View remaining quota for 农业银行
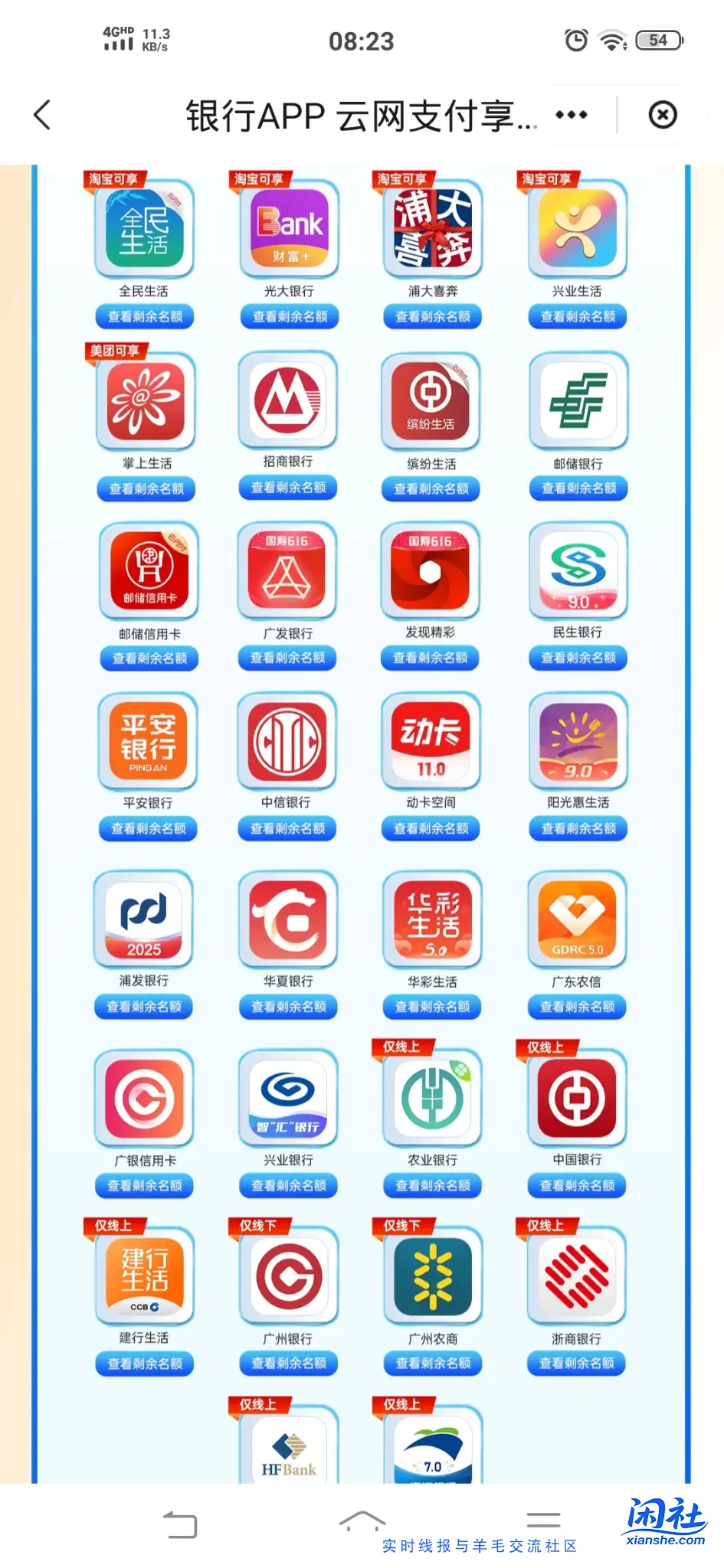The width and height of the screenshot is (724, 1568). coord(433,1186)
